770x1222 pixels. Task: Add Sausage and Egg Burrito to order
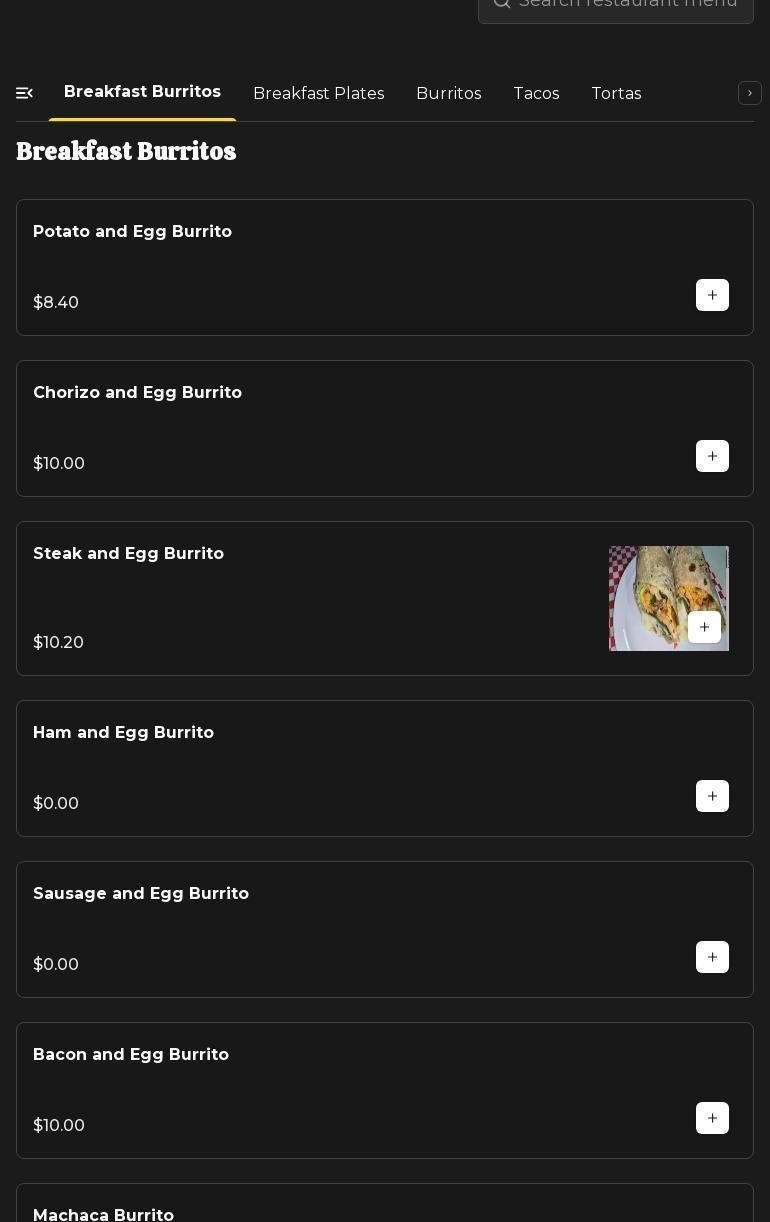pos(712,957)
